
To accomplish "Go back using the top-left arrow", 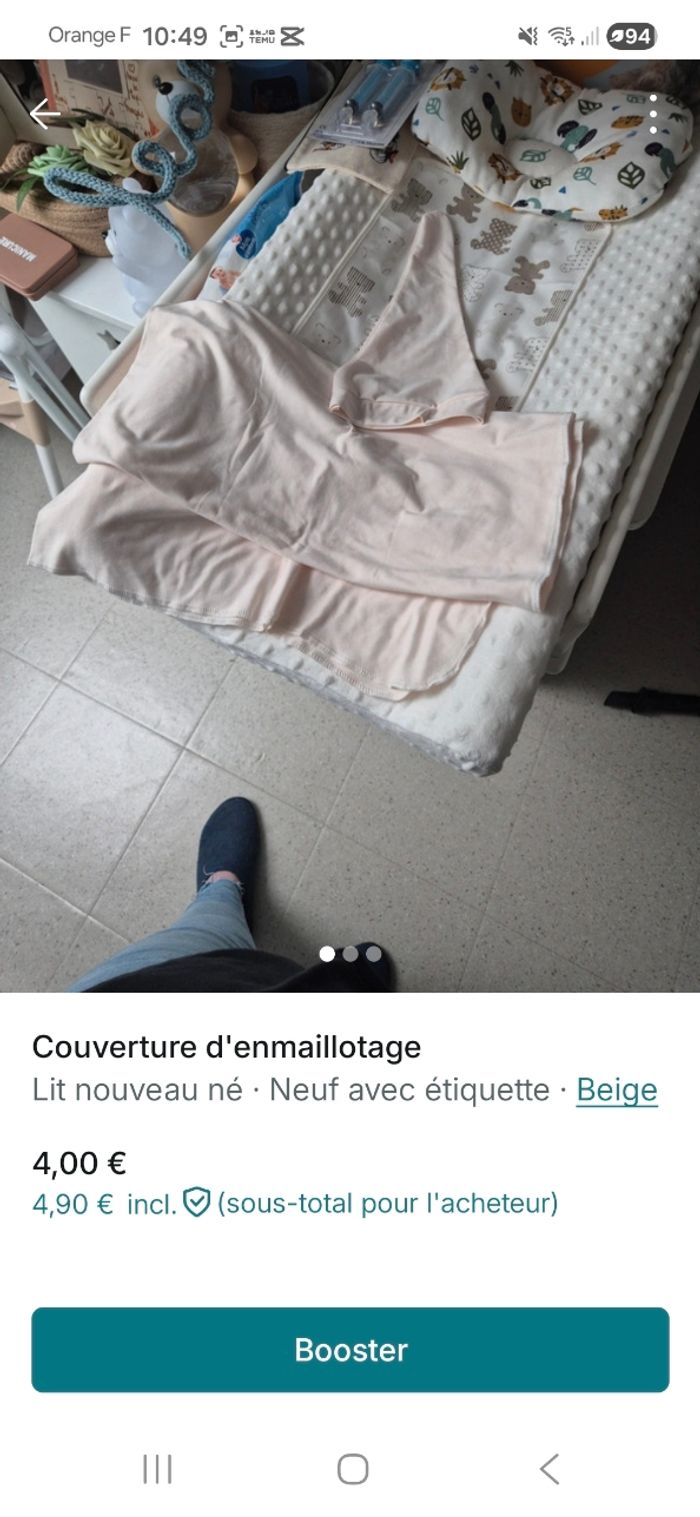I will pyautogui.click(x=45, y=114).
